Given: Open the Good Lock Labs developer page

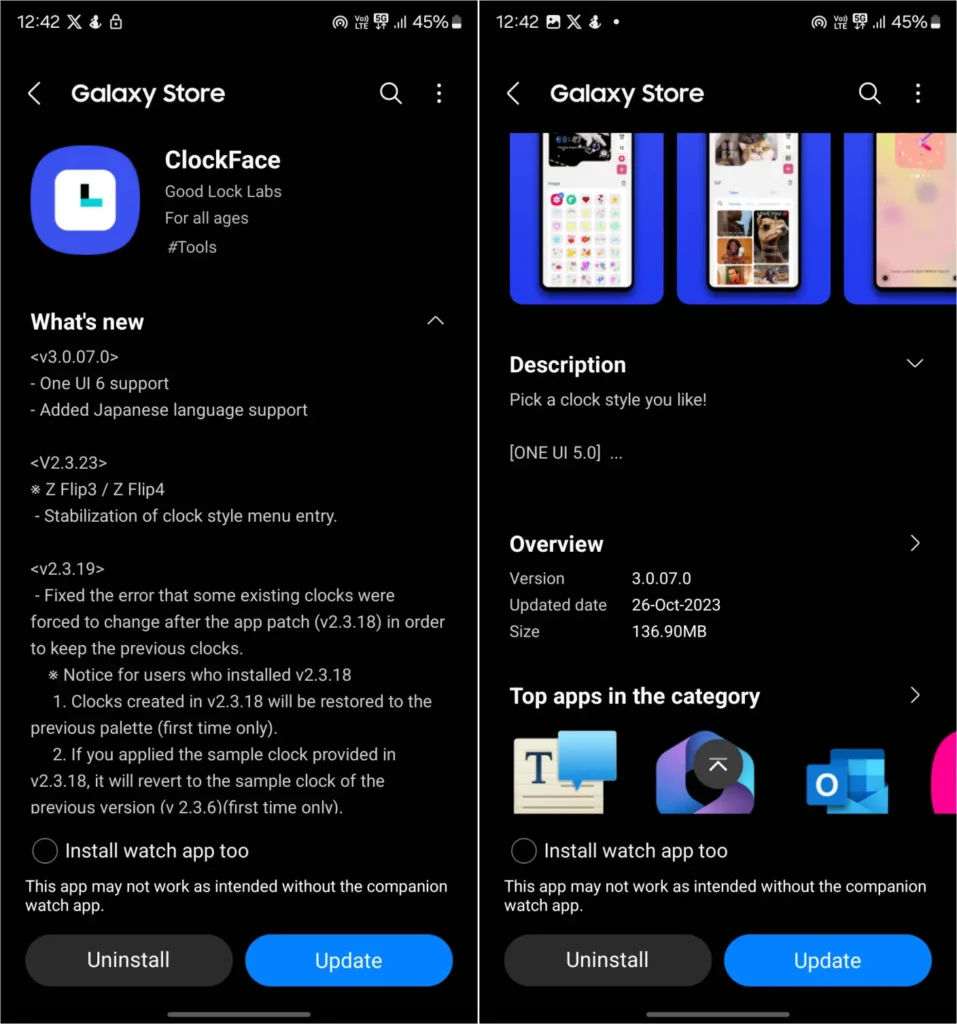Looking at the screenshot, I should coord(223,191).
